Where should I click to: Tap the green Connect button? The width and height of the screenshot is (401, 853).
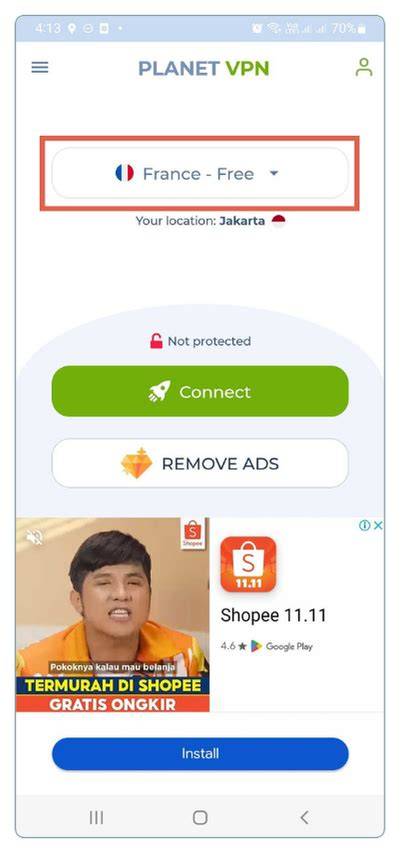pos(200,391)
